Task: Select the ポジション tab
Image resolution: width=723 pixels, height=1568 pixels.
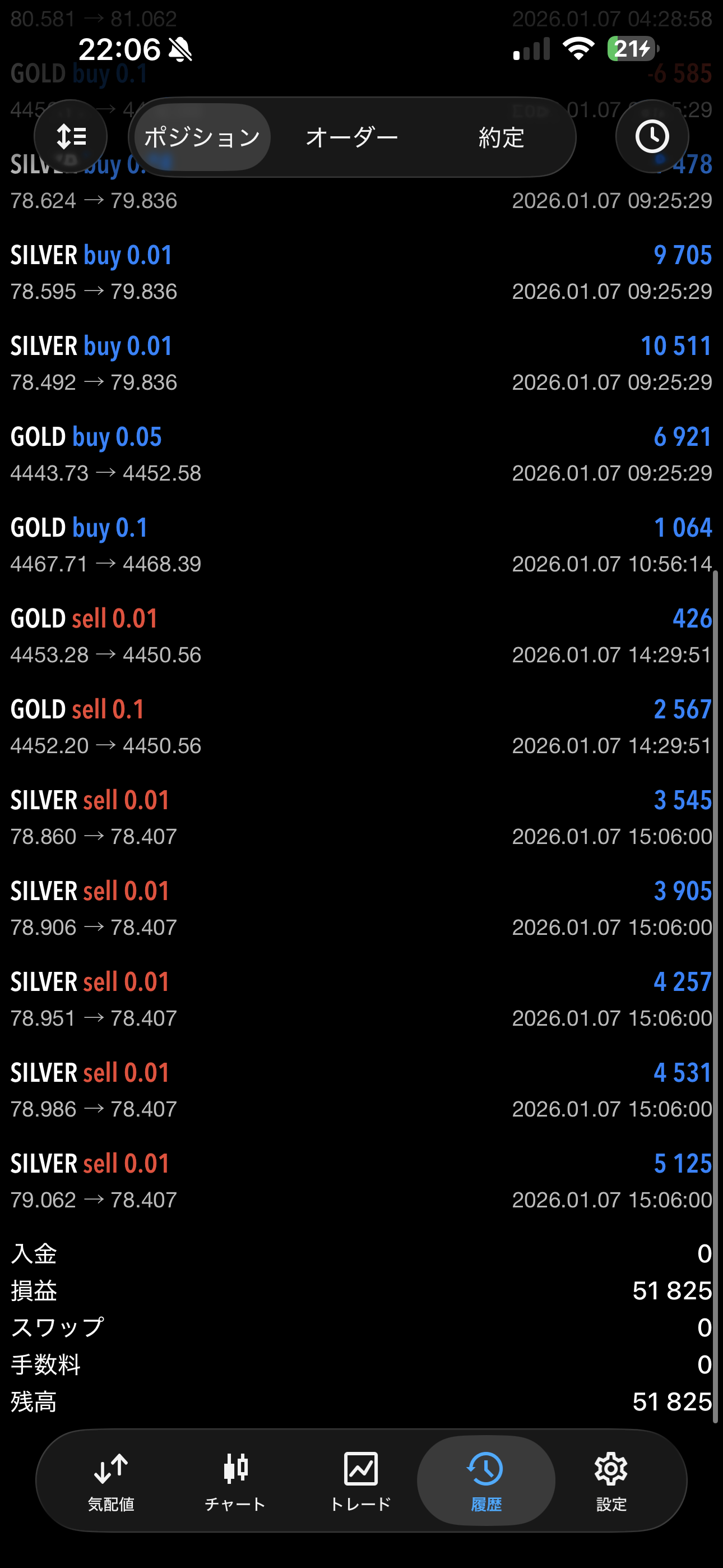Action: (x=202, y=137)
